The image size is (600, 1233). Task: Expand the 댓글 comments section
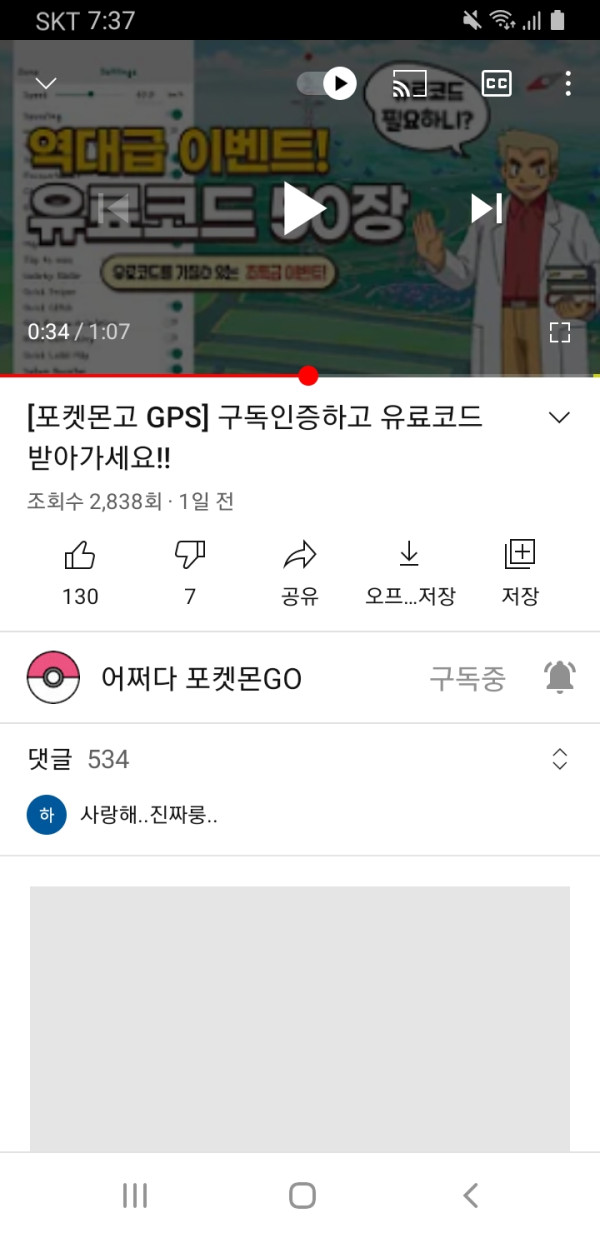(560, 760)
